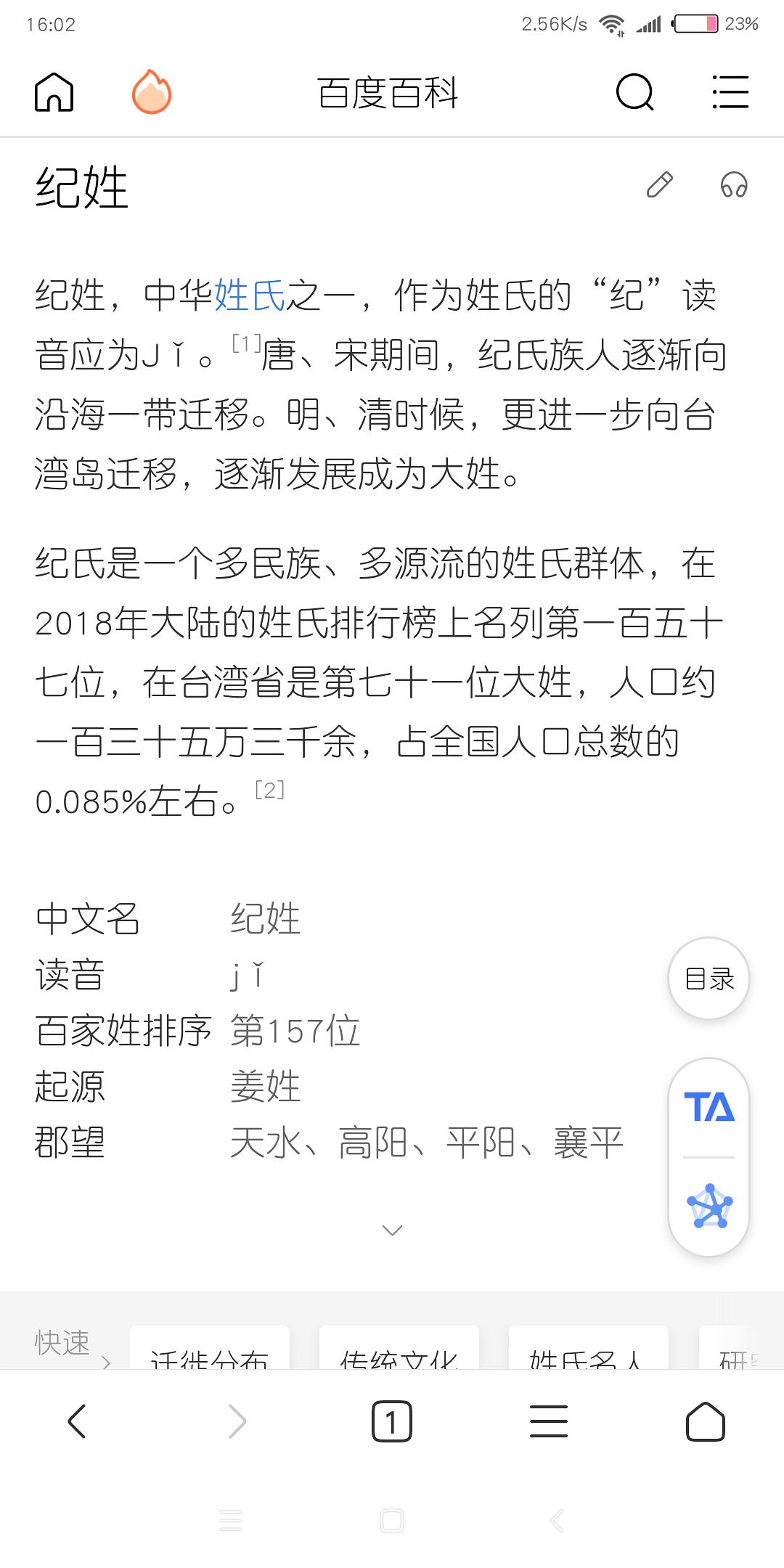Open citation reference [2]

[x=269, y=790]
